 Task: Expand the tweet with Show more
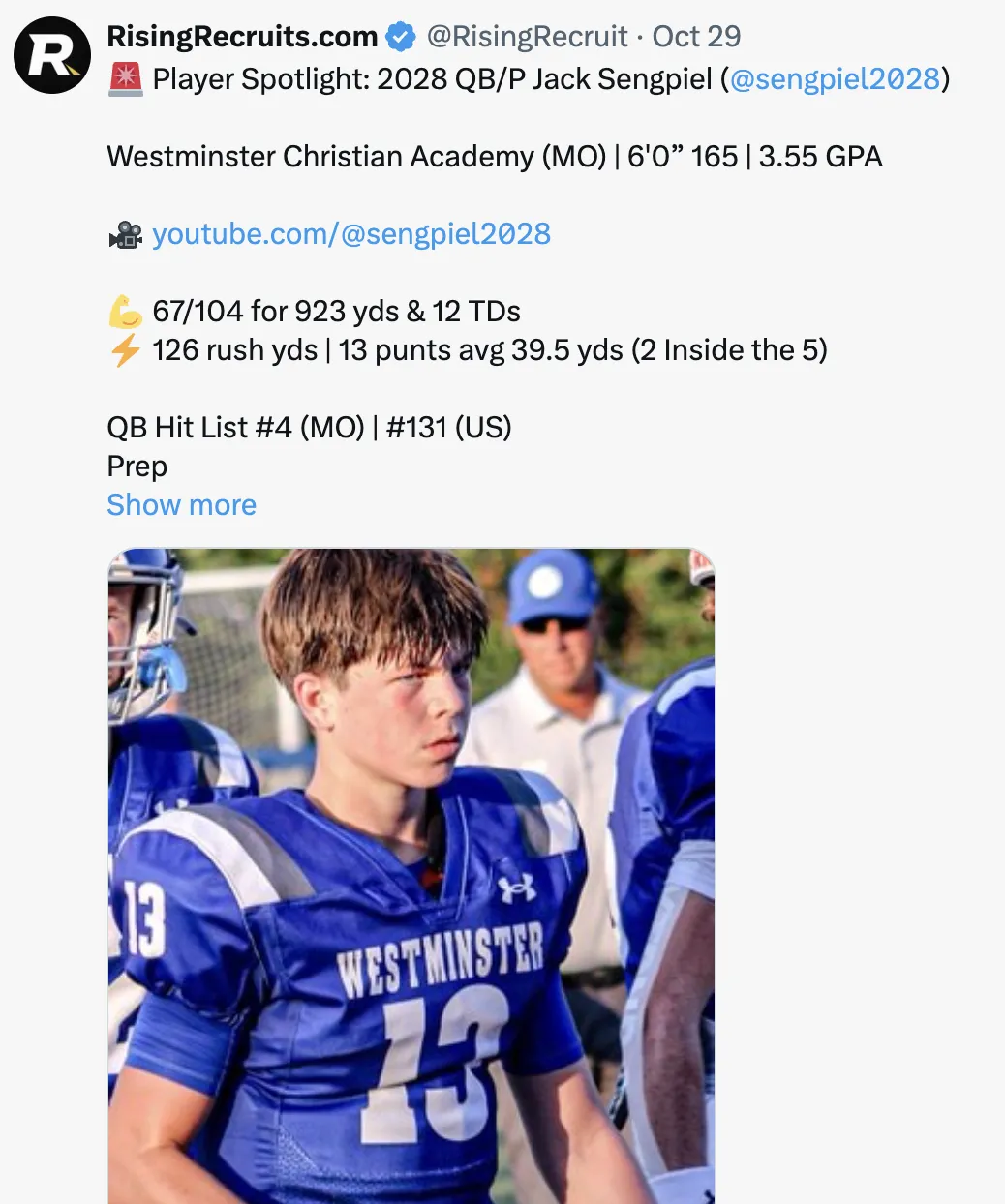tap(181, 504)
